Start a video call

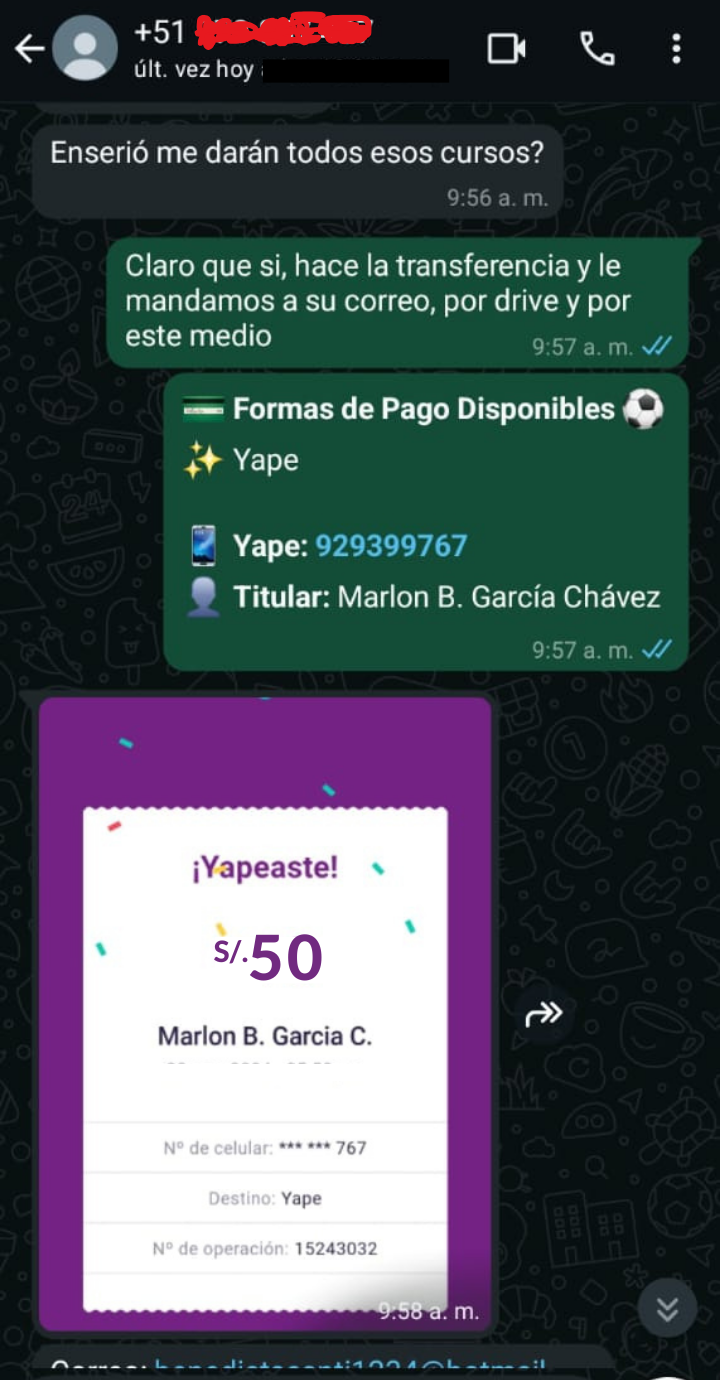(506, 49)
